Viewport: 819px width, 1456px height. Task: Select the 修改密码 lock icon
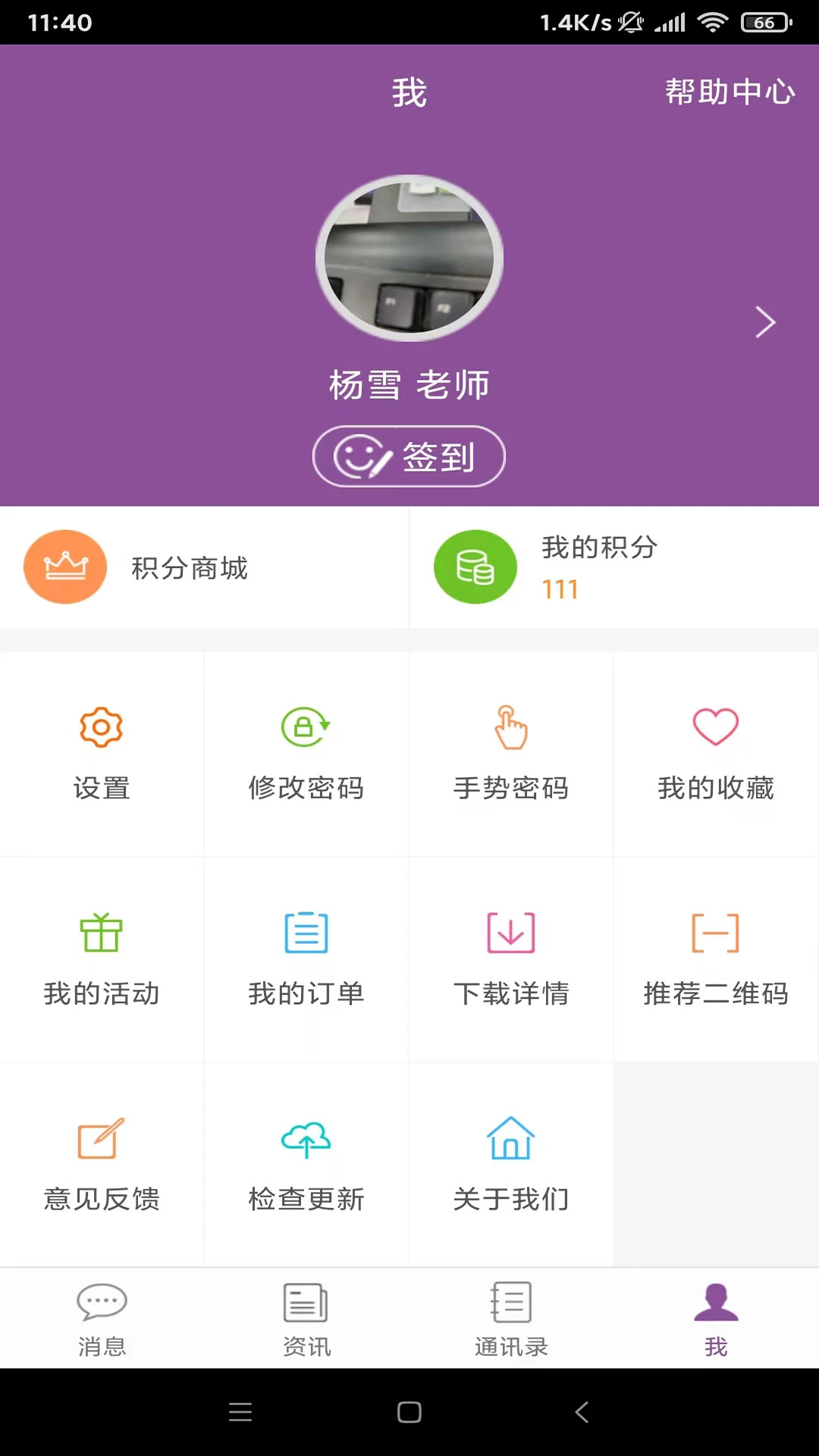tap(306, 726)
